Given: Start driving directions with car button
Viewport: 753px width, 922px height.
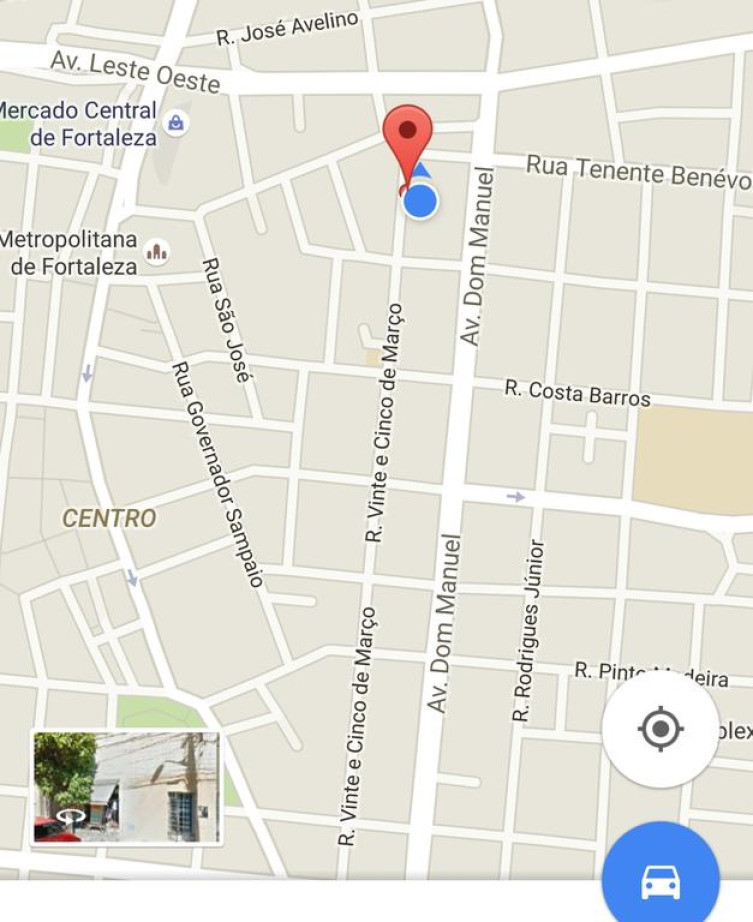Looking at the screenshot, I should pos(660,880).
